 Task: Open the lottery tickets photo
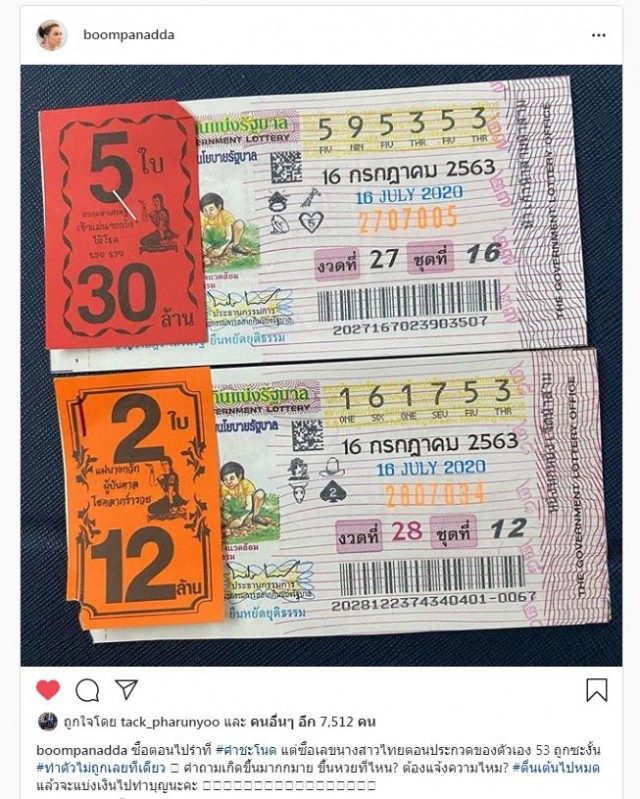tap(320, 365)
